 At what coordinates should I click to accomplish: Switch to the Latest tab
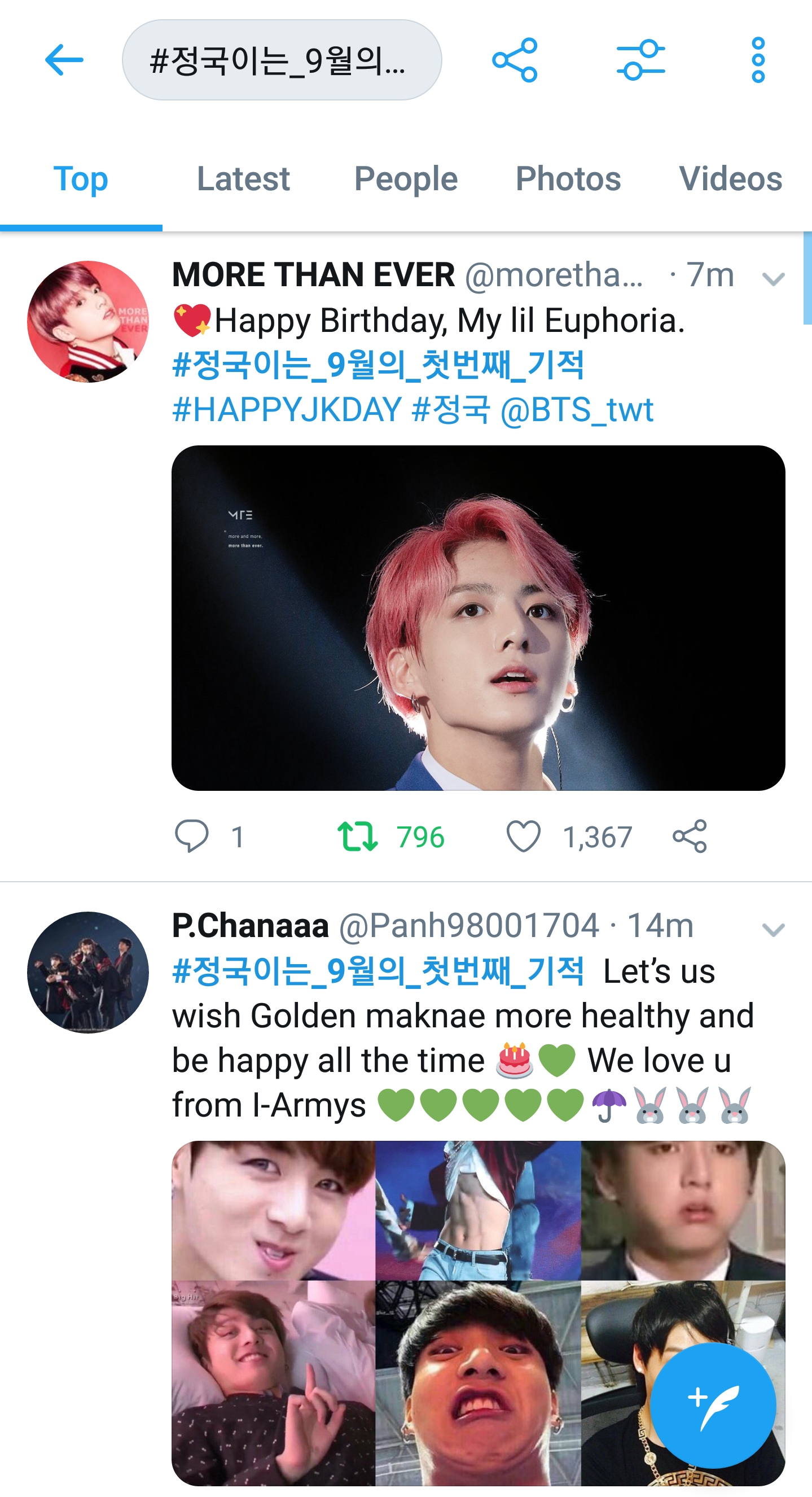pos(243,178)
